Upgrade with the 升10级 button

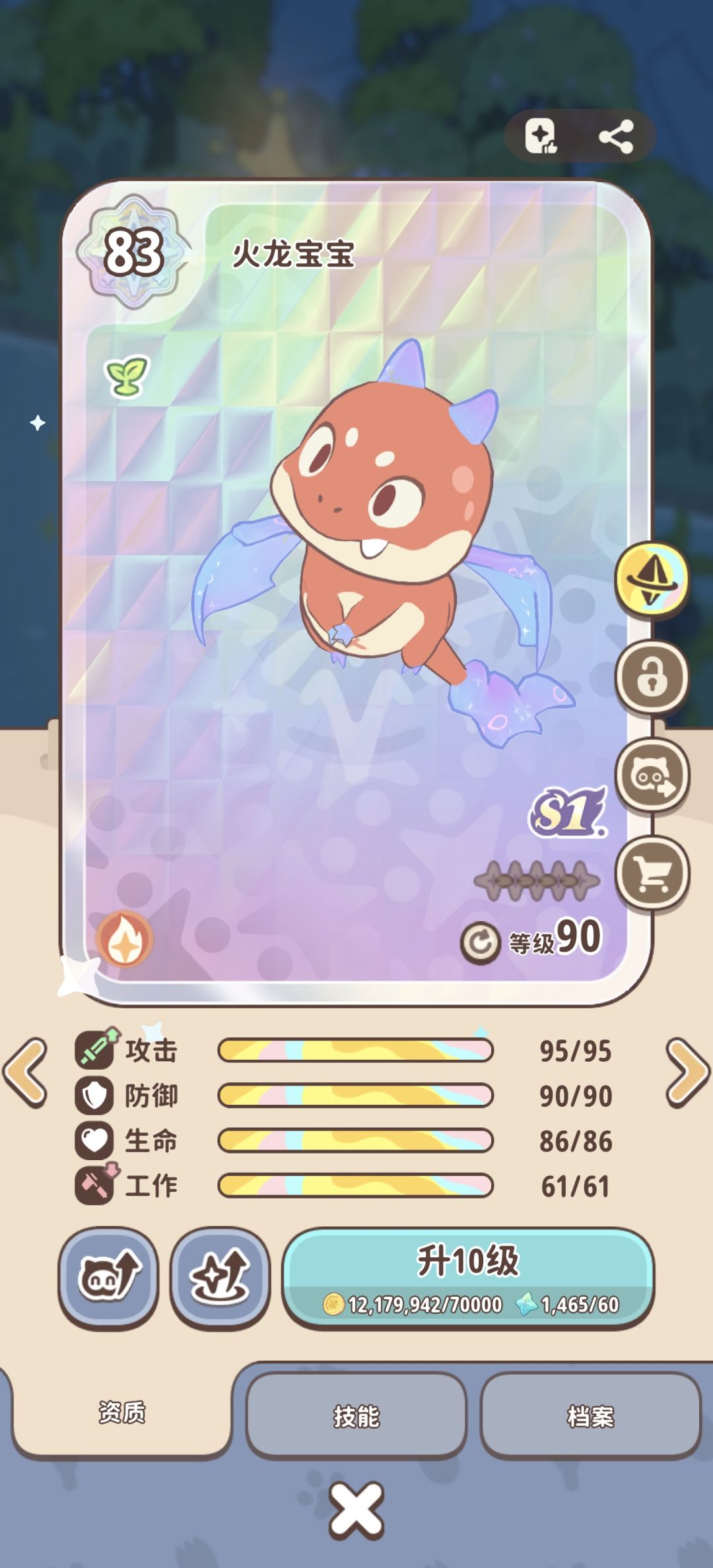click(x=468, y=1278)
